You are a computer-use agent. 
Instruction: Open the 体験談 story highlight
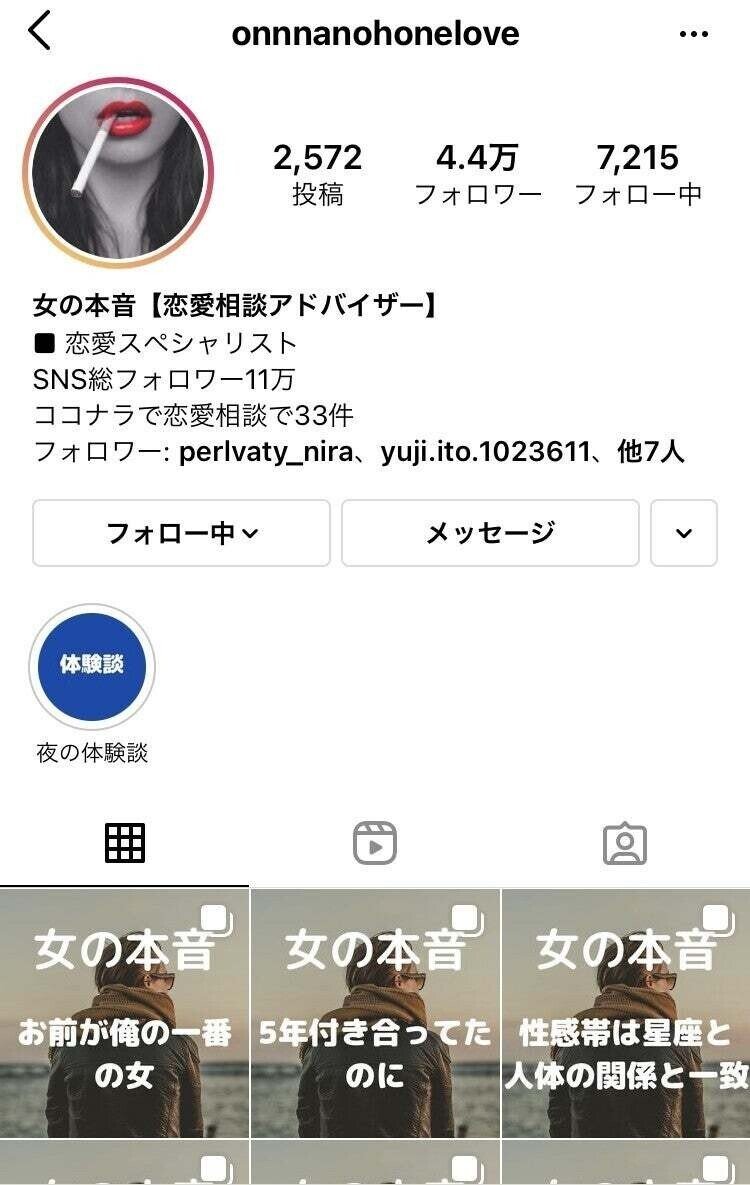[x=92, y=665]
